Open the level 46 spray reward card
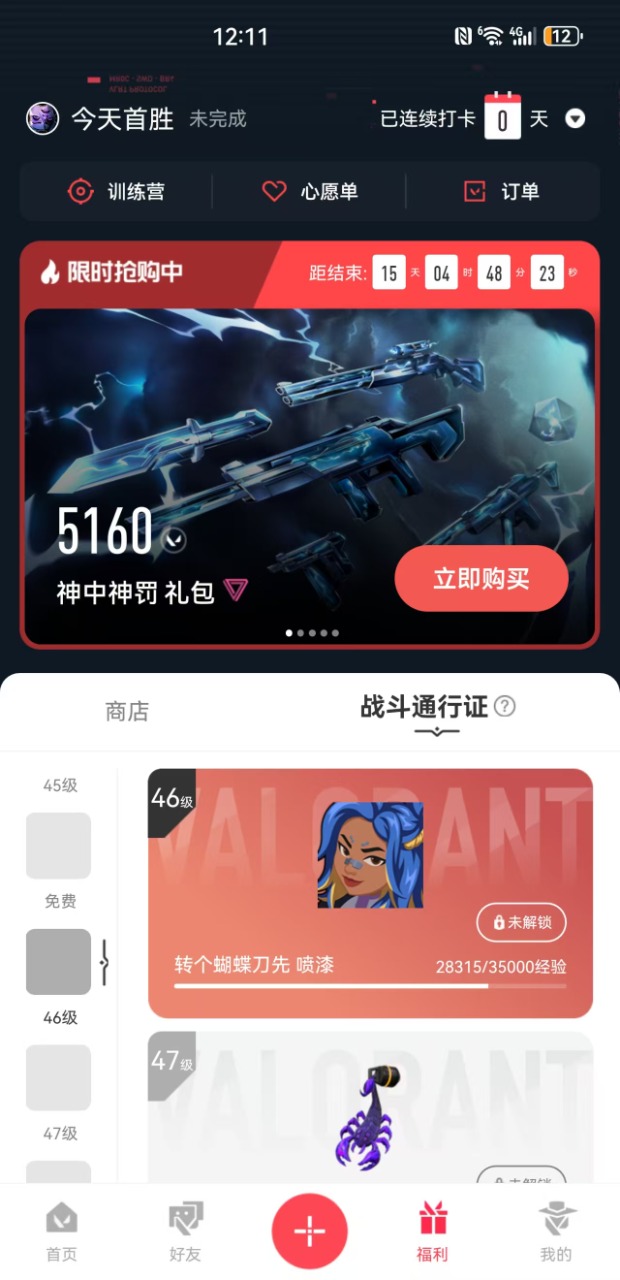This screenshot has width=620, height=1280. coord(370,893)
